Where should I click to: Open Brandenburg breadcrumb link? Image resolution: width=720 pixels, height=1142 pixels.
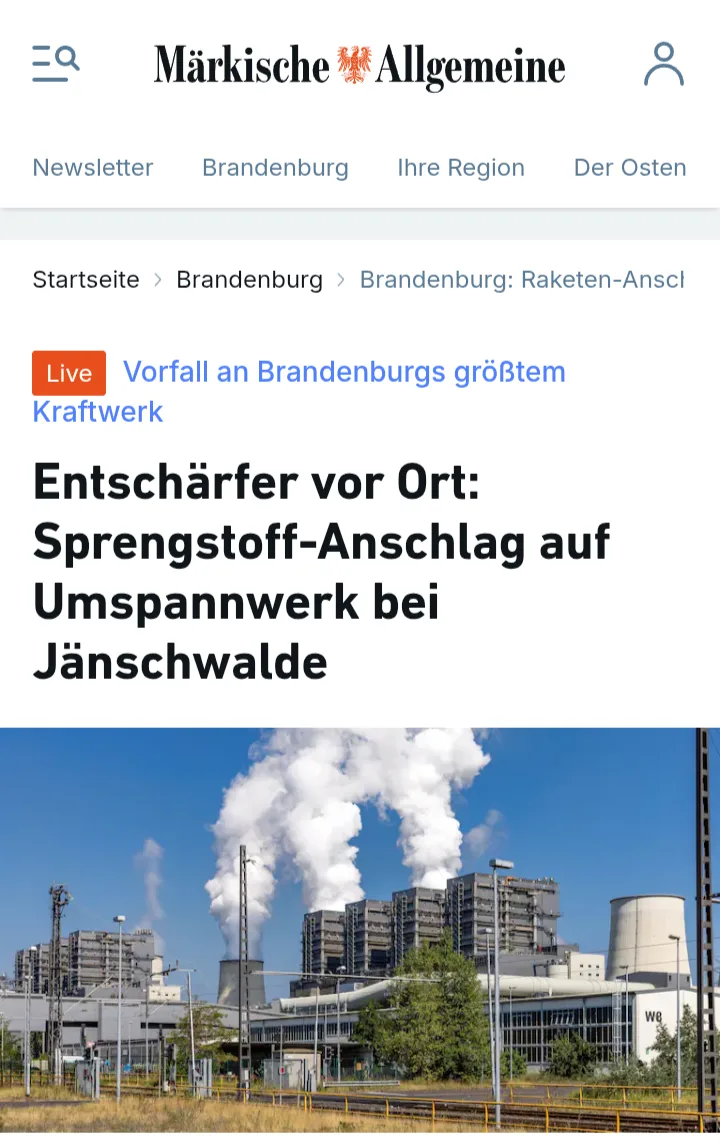click(x=250, y=280)
